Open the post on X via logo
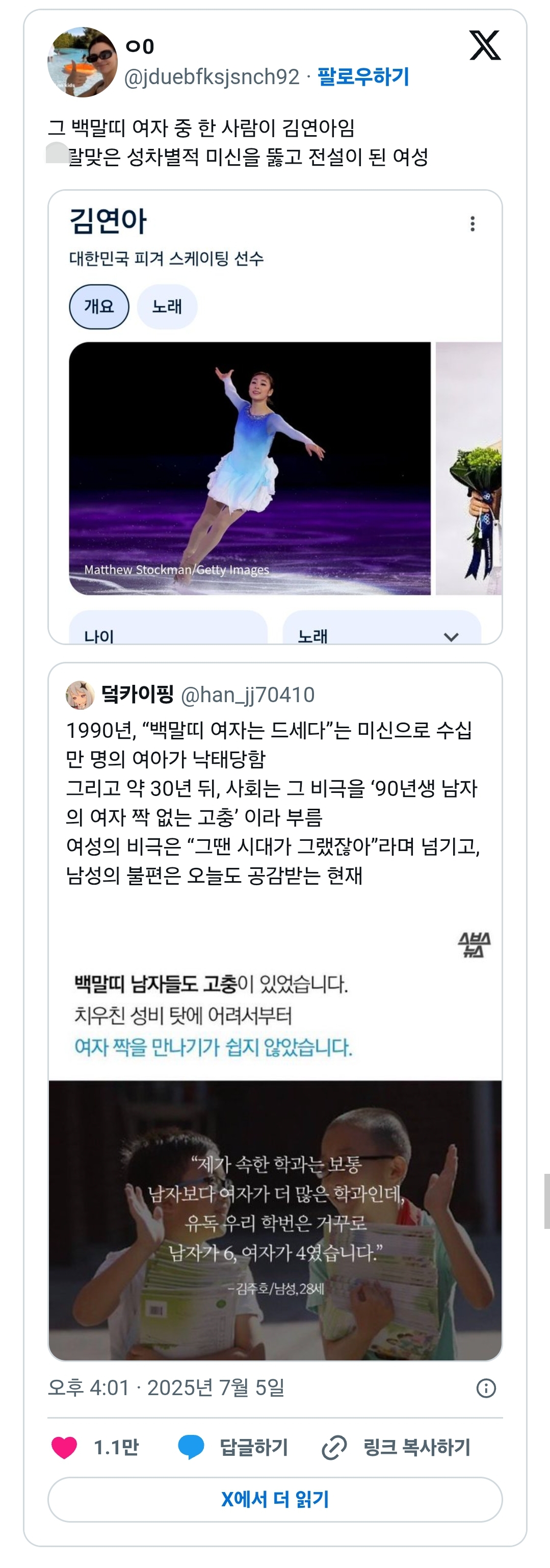The image size is (550, 1568). point(485,46)
